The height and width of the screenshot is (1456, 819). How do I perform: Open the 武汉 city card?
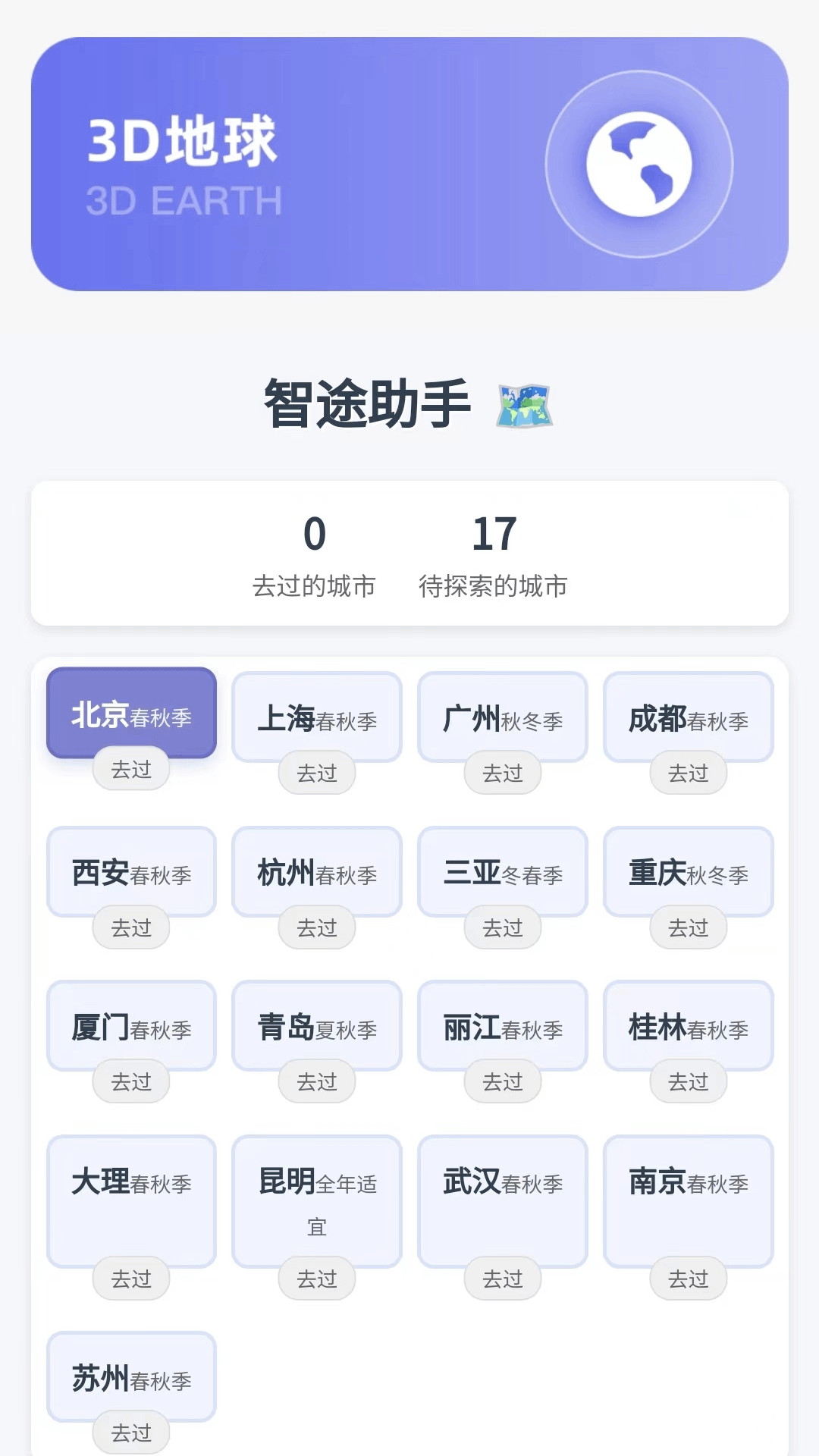click(503, 1201)
